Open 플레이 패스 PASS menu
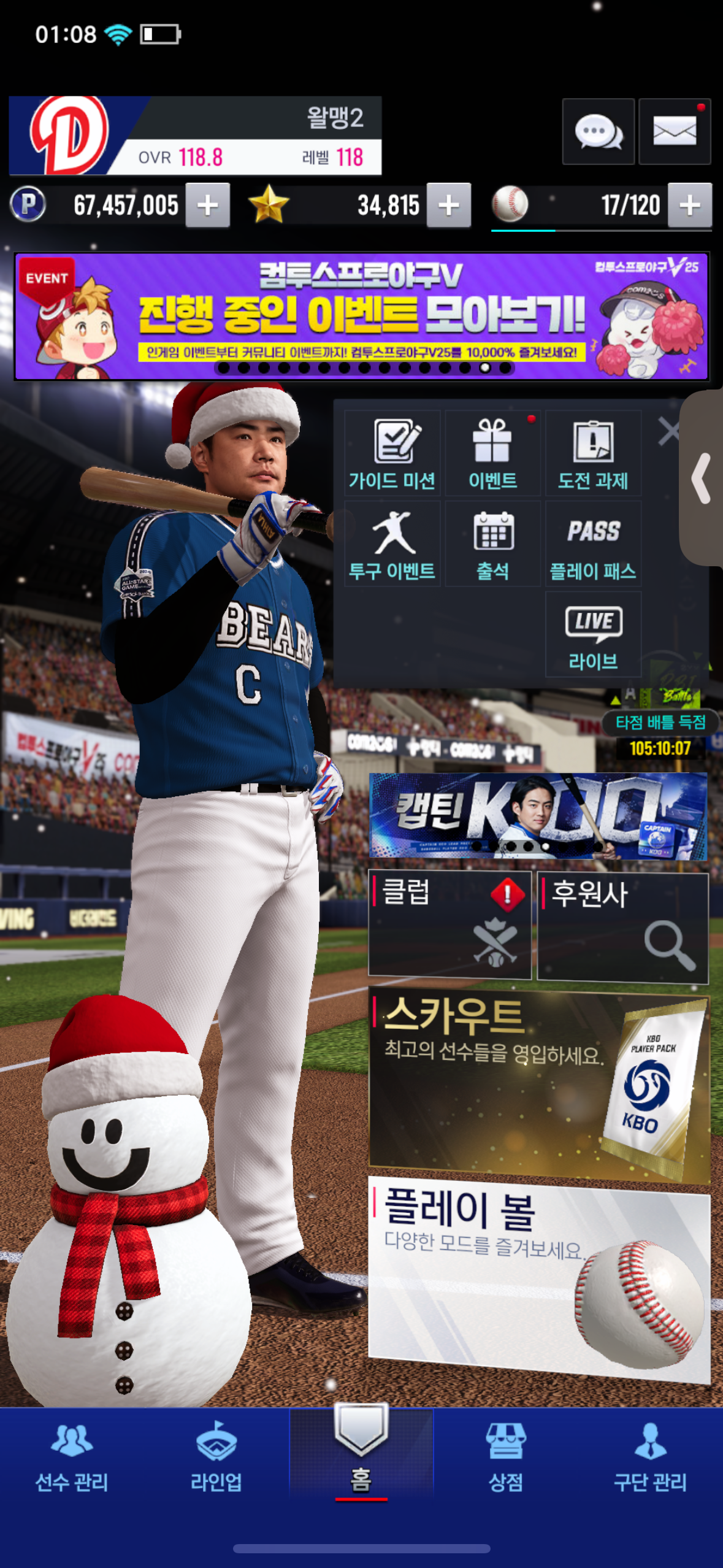This screenshot has width=723, height=1568. (593, 544)
